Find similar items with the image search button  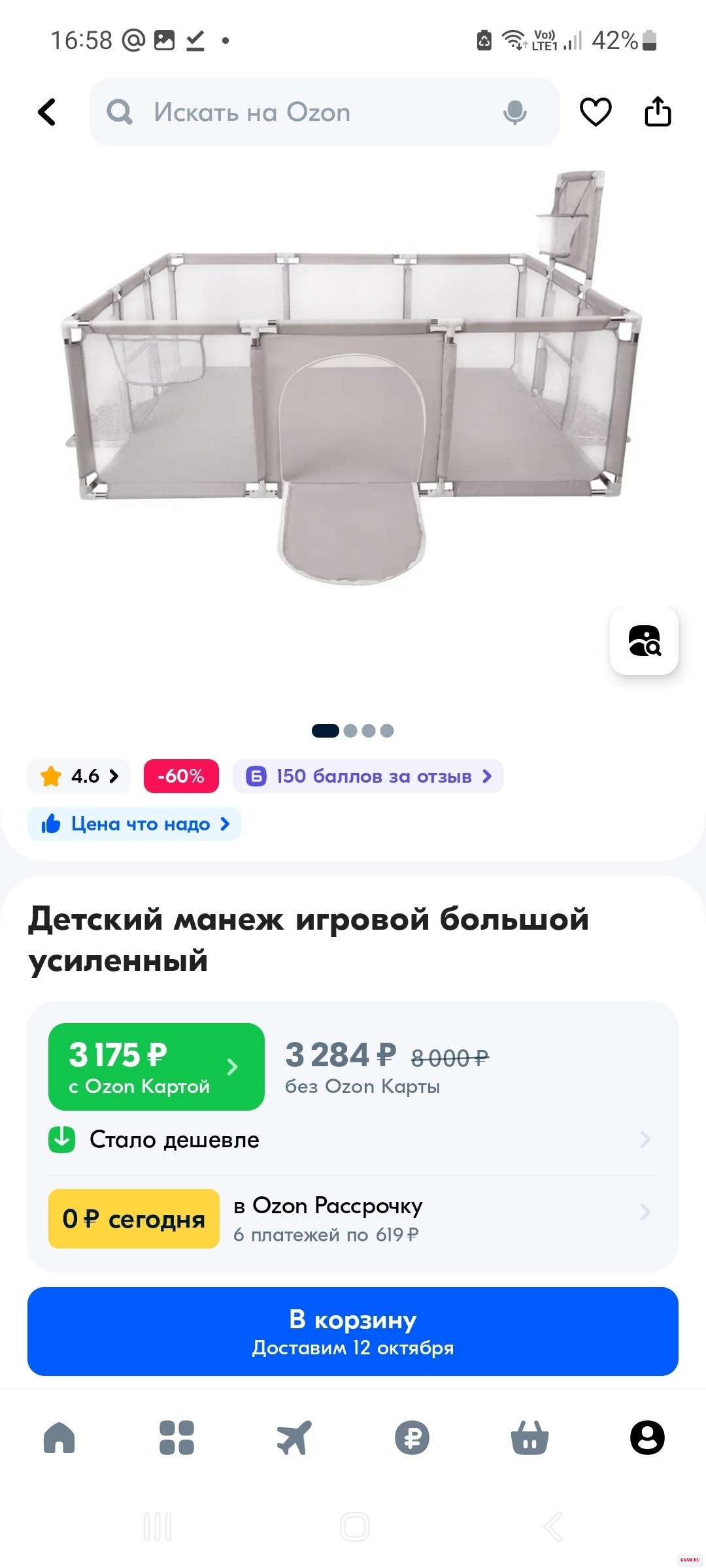point(644,641)
